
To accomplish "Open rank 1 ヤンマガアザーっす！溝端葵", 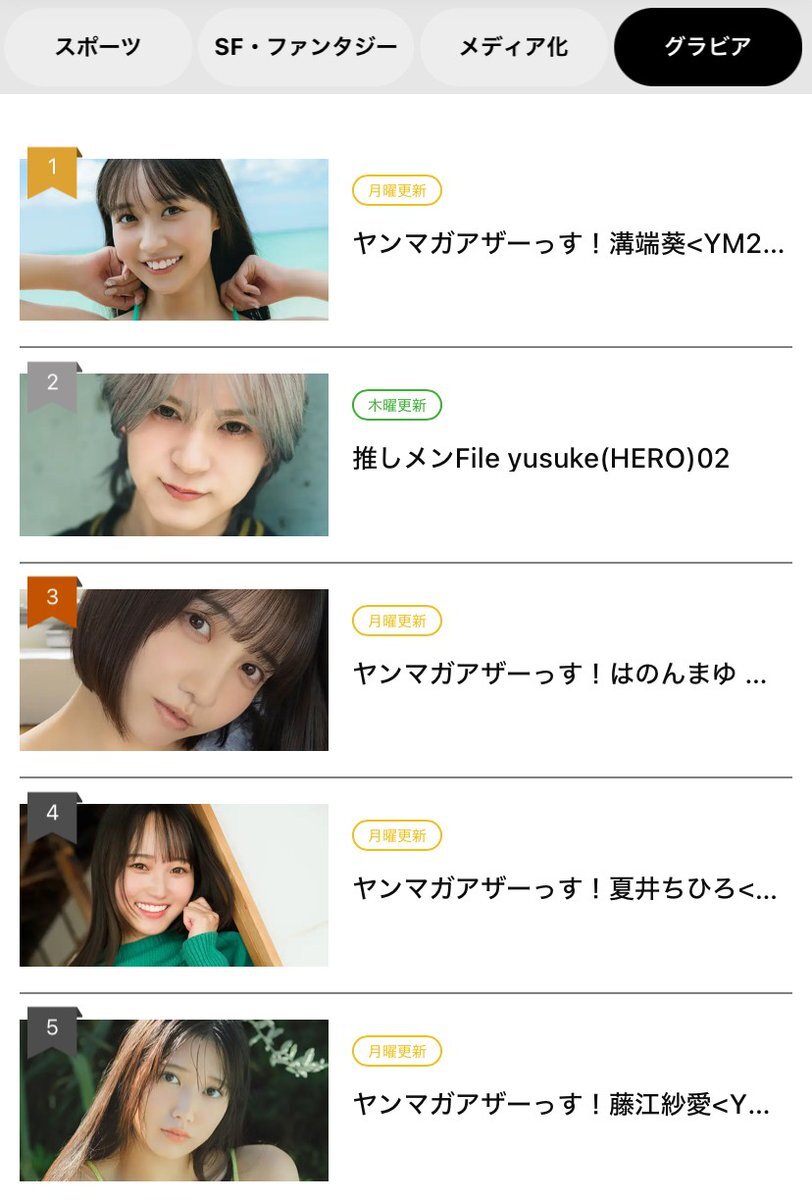I will [568, 244].
